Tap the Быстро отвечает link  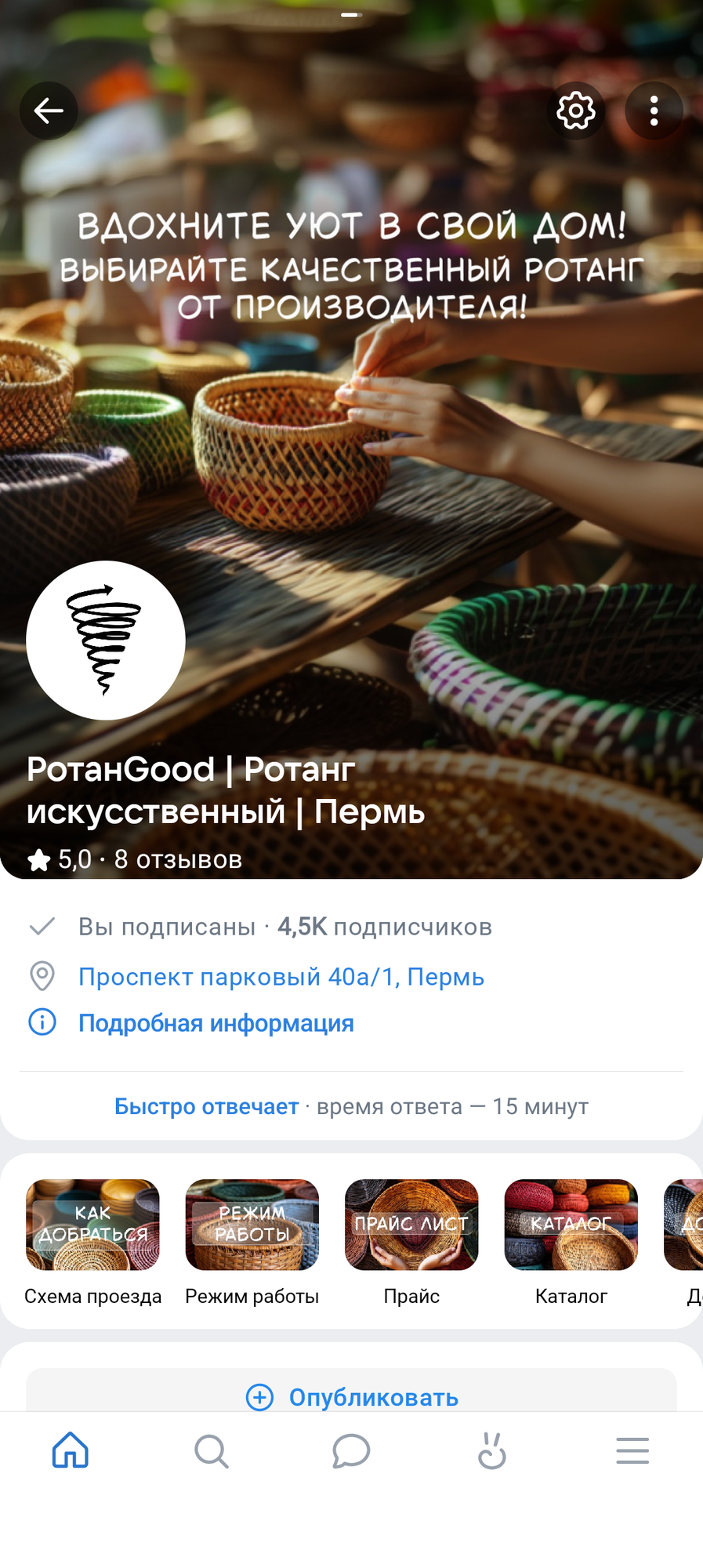[206, 1106]
